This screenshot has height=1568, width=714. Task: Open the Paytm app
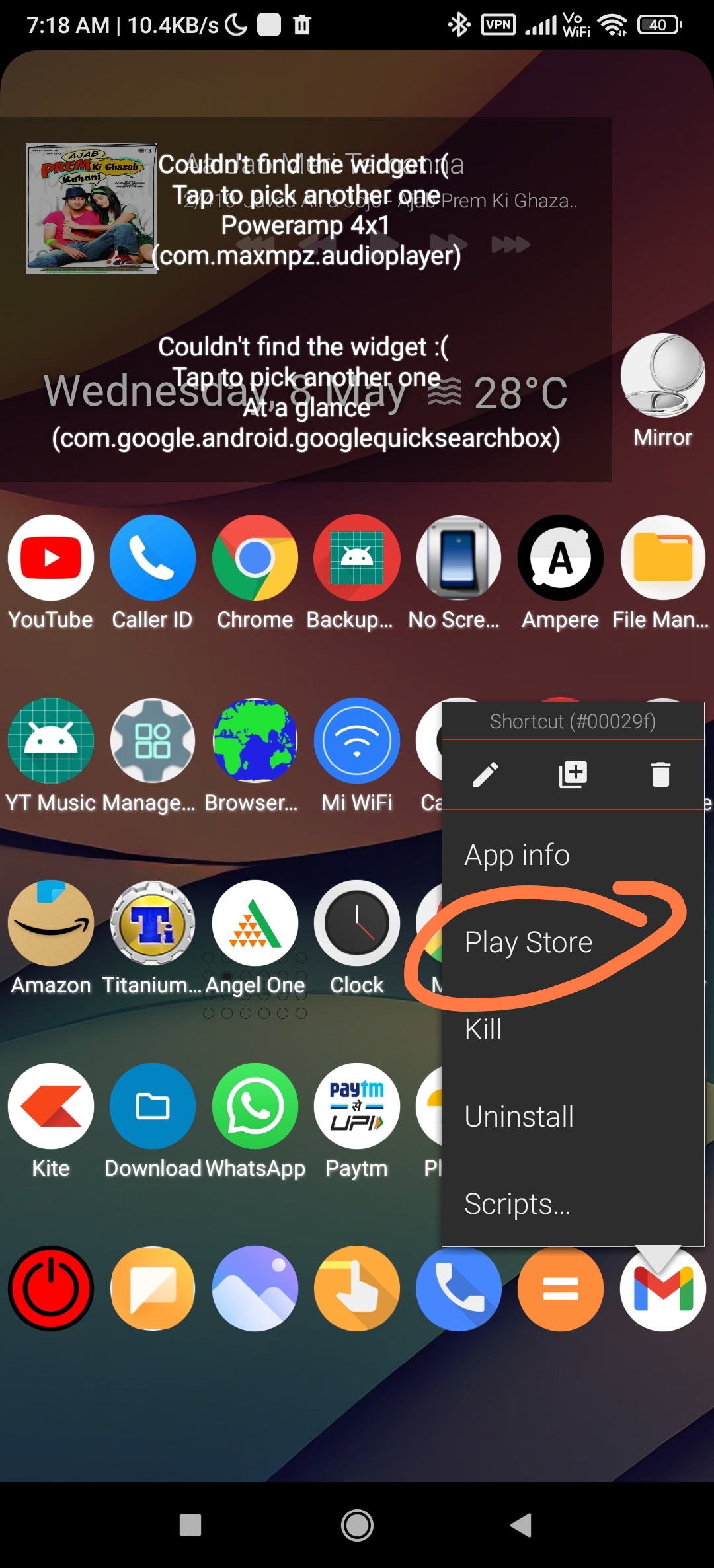pos(357,1106)
